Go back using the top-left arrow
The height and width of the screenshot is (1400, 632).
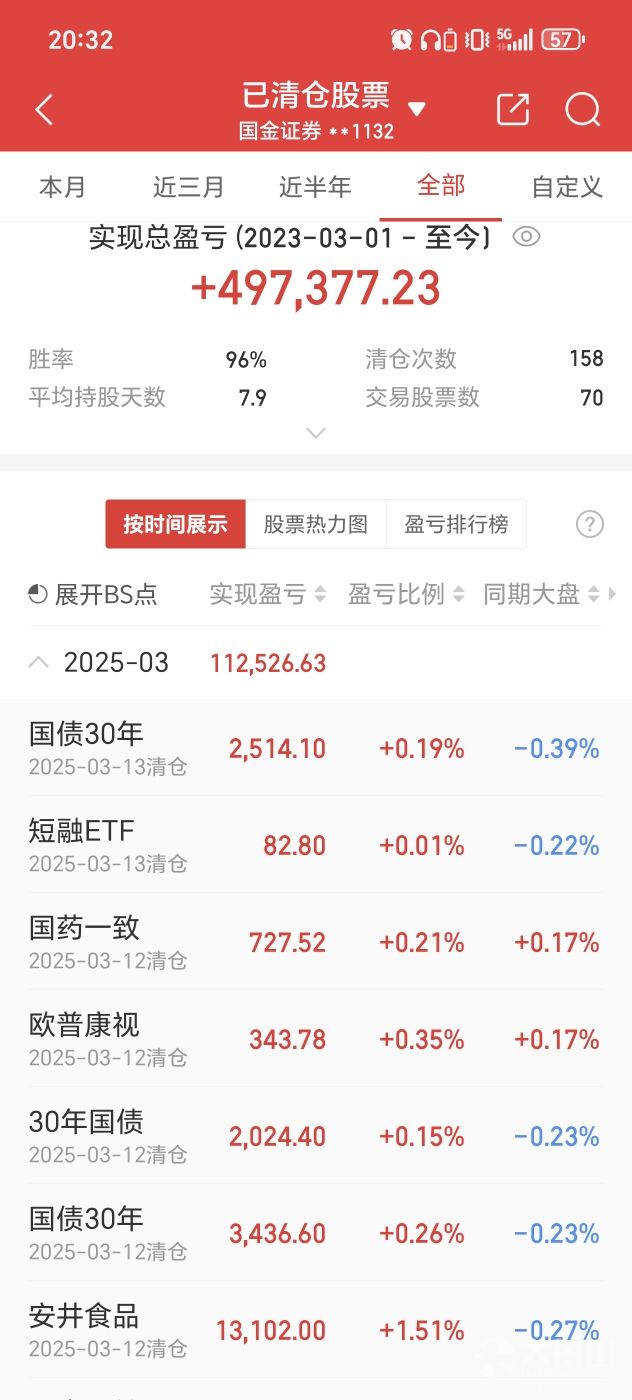tap(43, 110)
